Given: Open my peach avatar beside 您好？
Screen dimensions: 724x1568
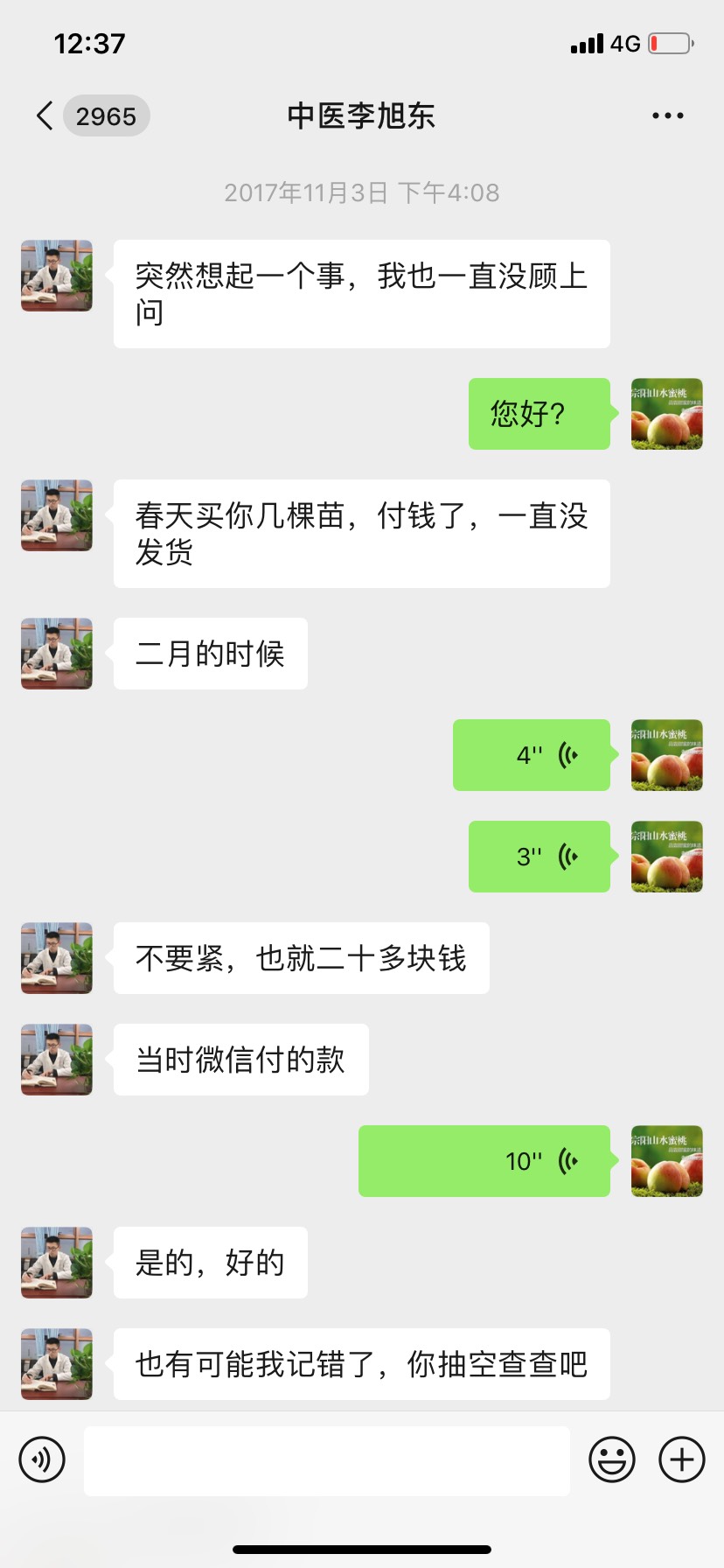Looking at the screenshot, I should tap(667, 414).
